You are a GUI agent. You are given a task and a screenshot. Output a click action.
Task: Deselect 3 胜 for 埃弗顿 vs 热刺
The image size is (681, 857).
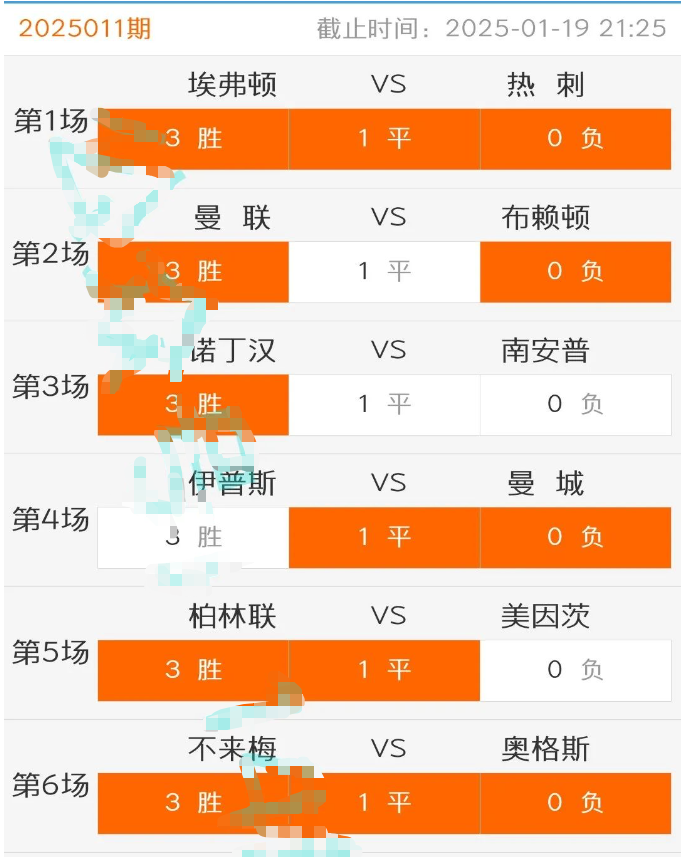pos(193,138)
